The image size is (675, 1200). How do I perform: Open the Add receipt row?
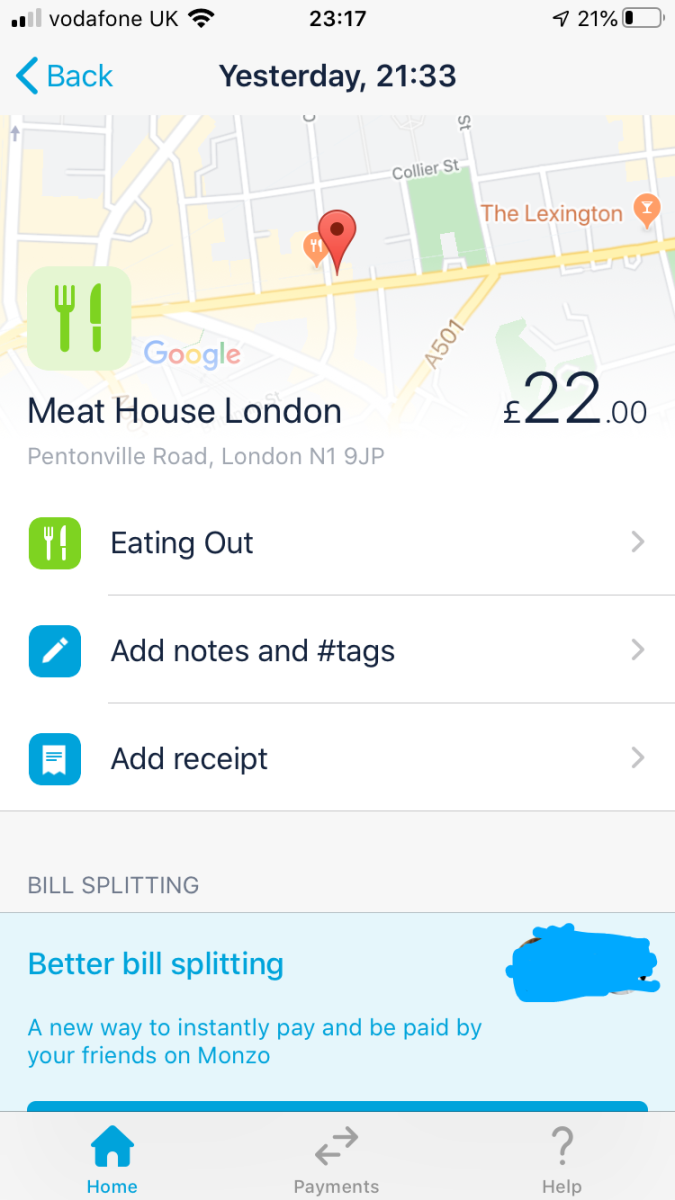click(337, 759)
